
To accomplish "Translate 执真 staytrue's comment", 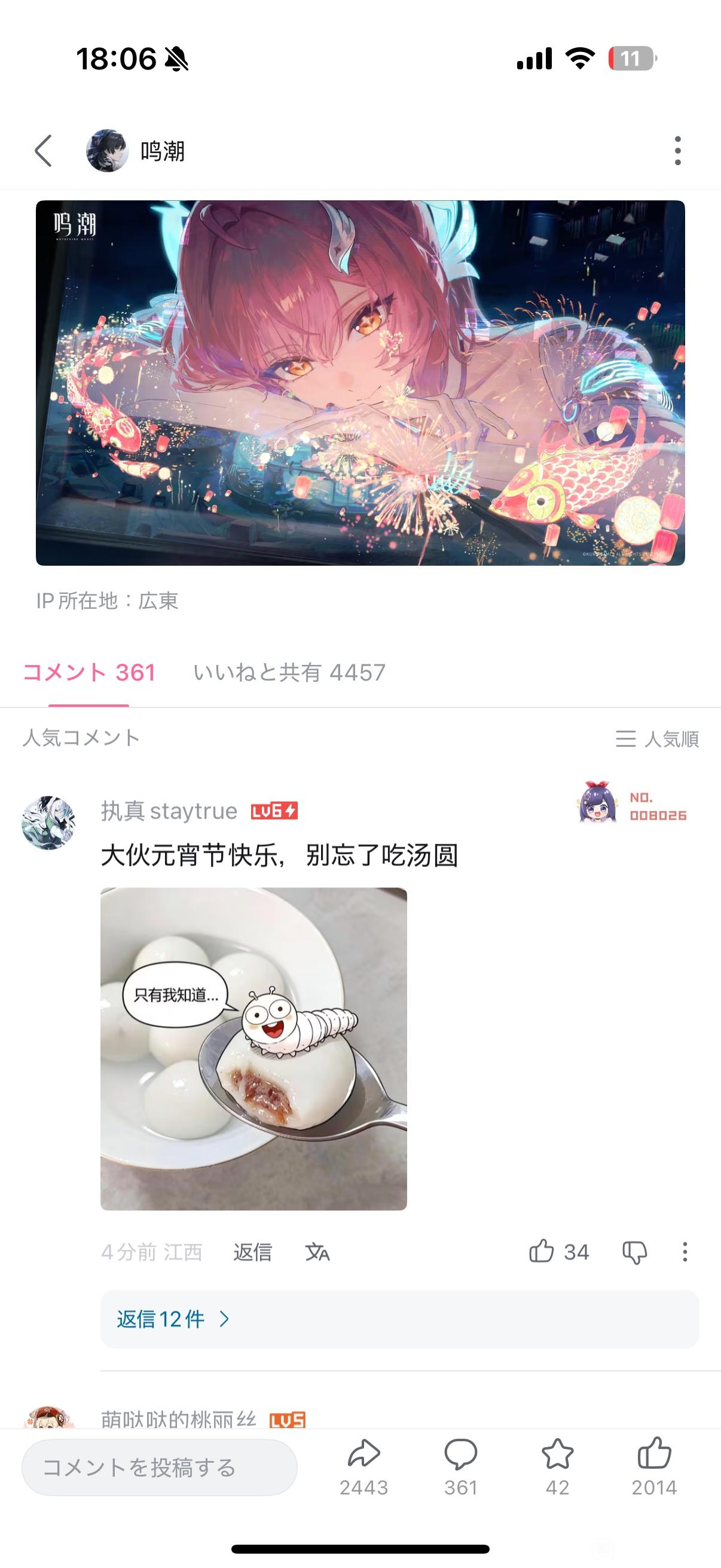I will [x=317, y=1252].
